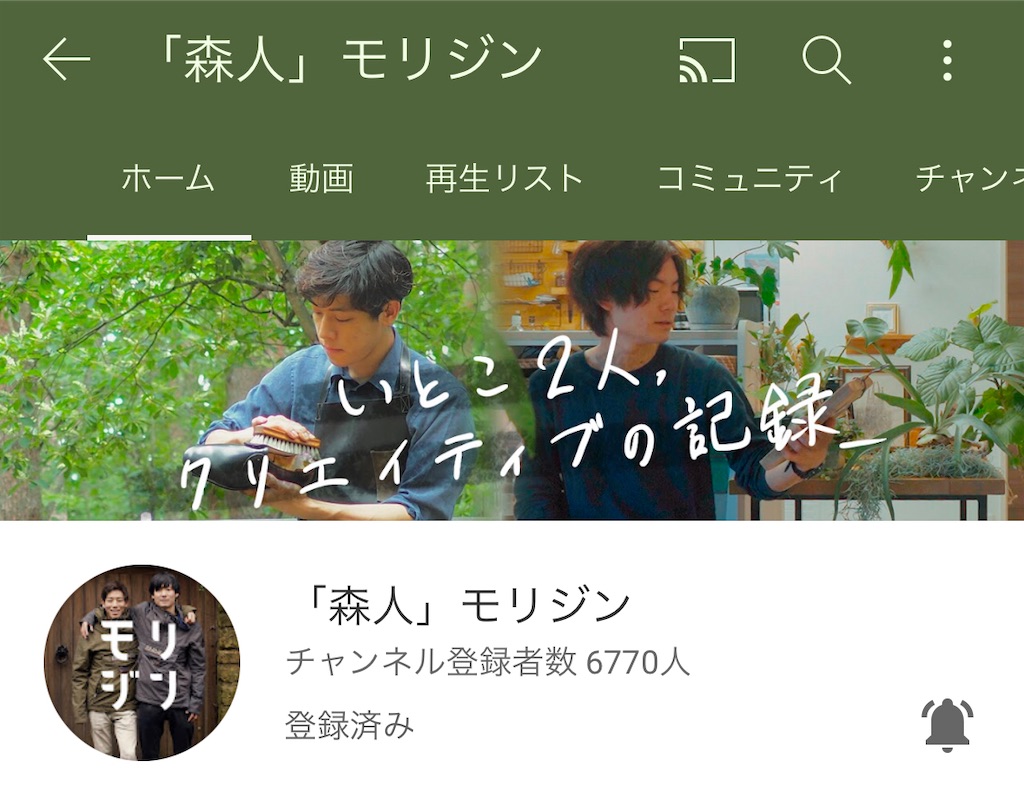Select the ホーム tab
Image resolution: width=1024 pixels, height=793 pixels.
pyautogui.click(x=168, y=179)
